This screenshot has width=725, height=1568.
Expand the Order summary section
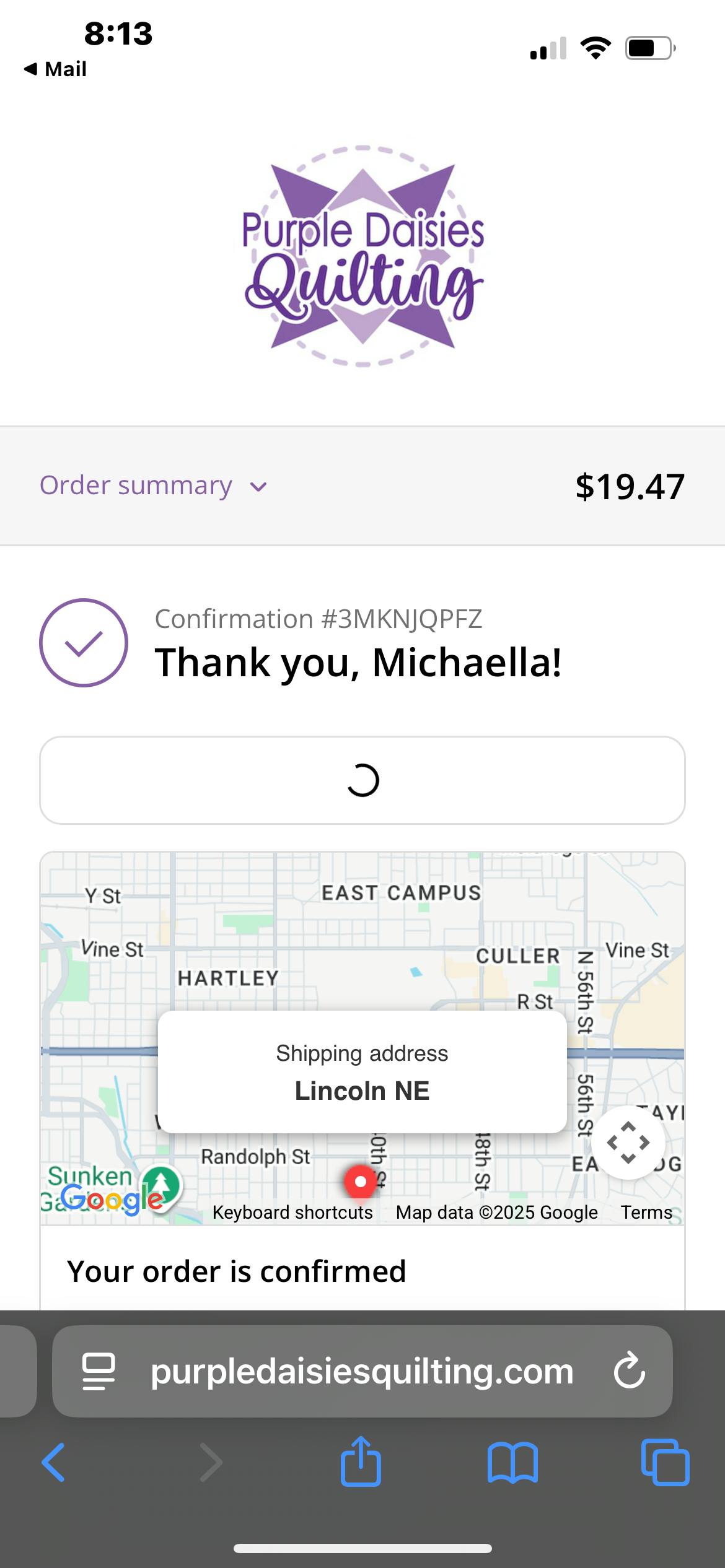pos(154,486)
